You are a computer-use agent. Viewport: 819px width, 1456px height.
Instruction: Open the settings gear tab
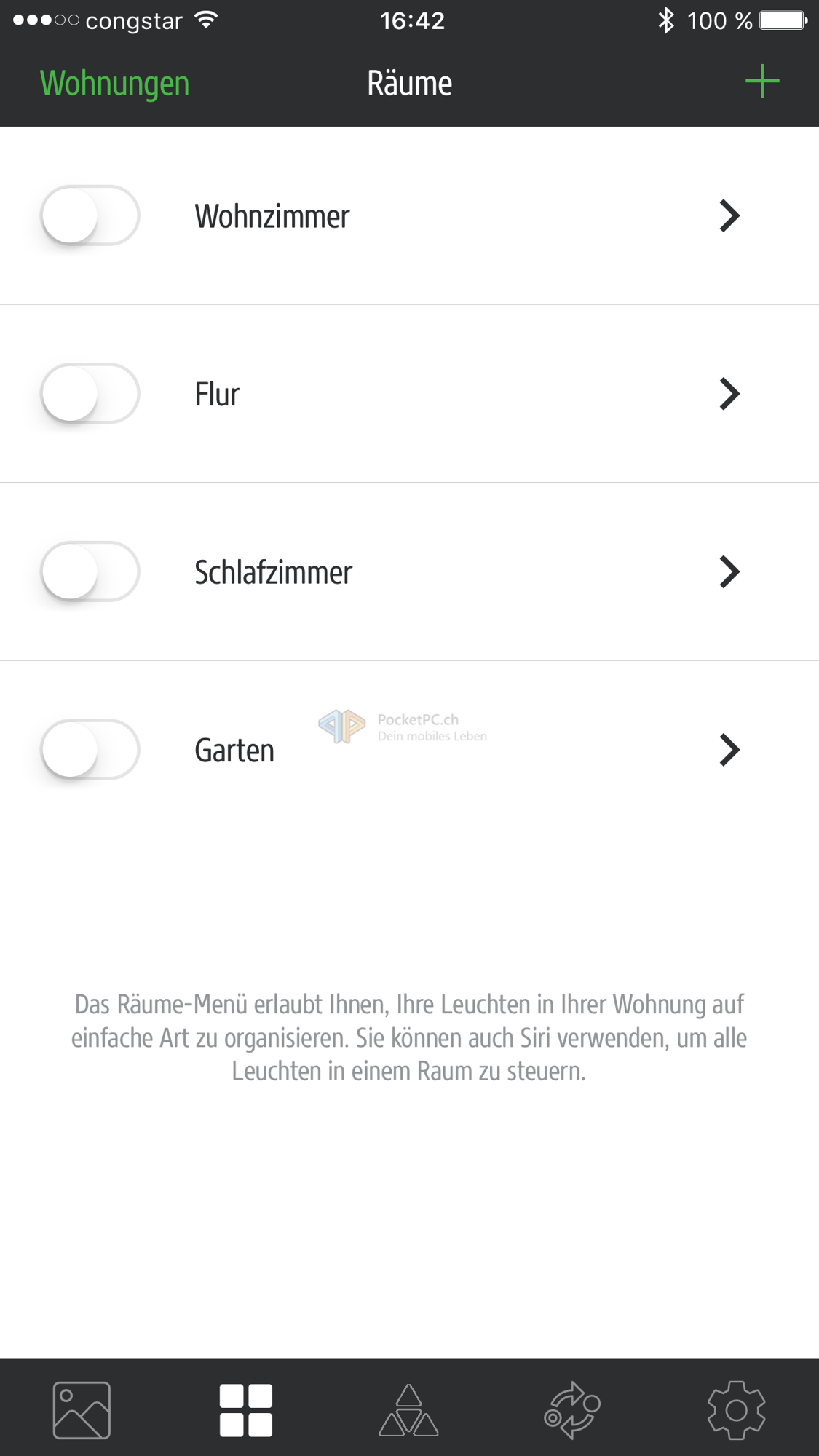coord(736,1410)
